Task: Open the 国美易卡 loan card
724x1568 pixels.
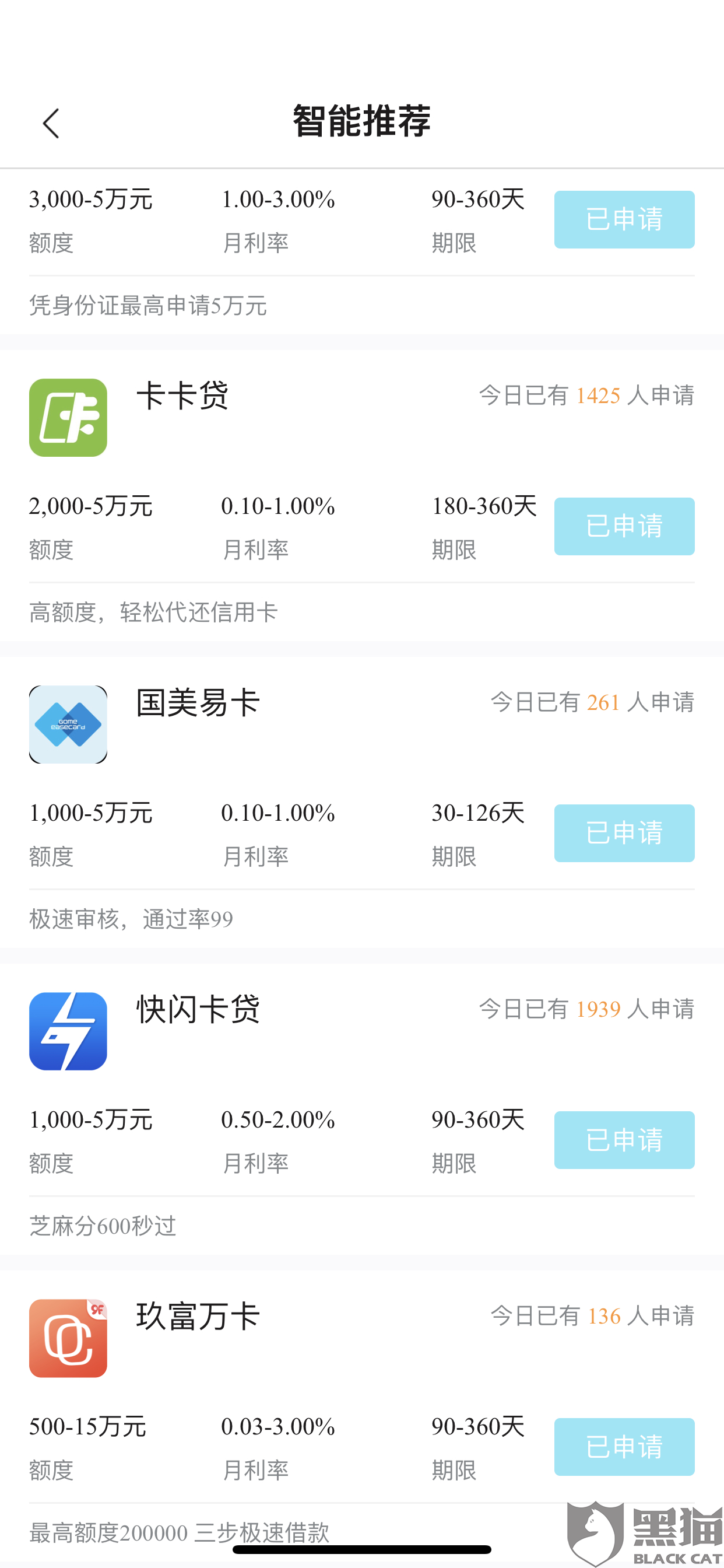Action: coord(198,703)
